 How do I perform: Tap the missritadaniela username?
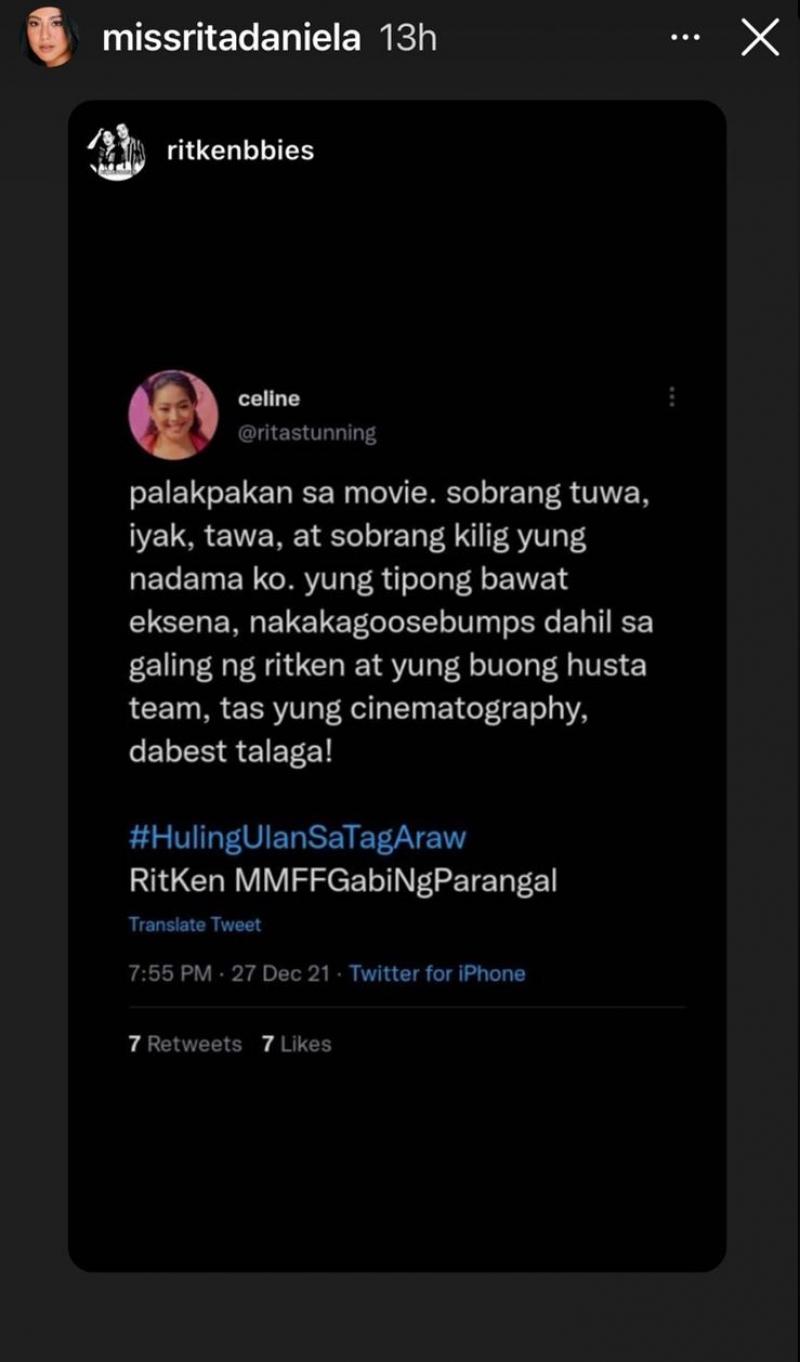[x=231, y=39]
